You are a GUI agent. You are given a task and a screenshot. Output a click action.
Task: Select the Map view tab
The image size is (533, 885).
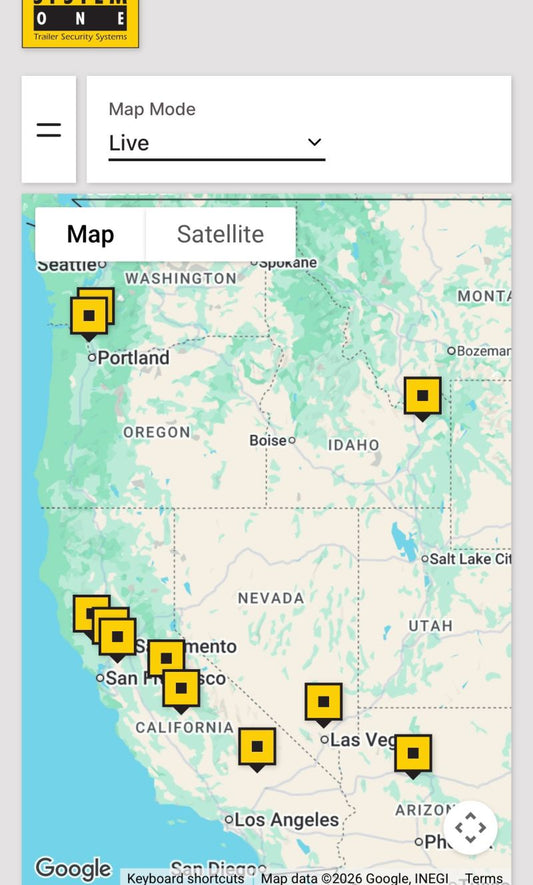tap(90, 234)
